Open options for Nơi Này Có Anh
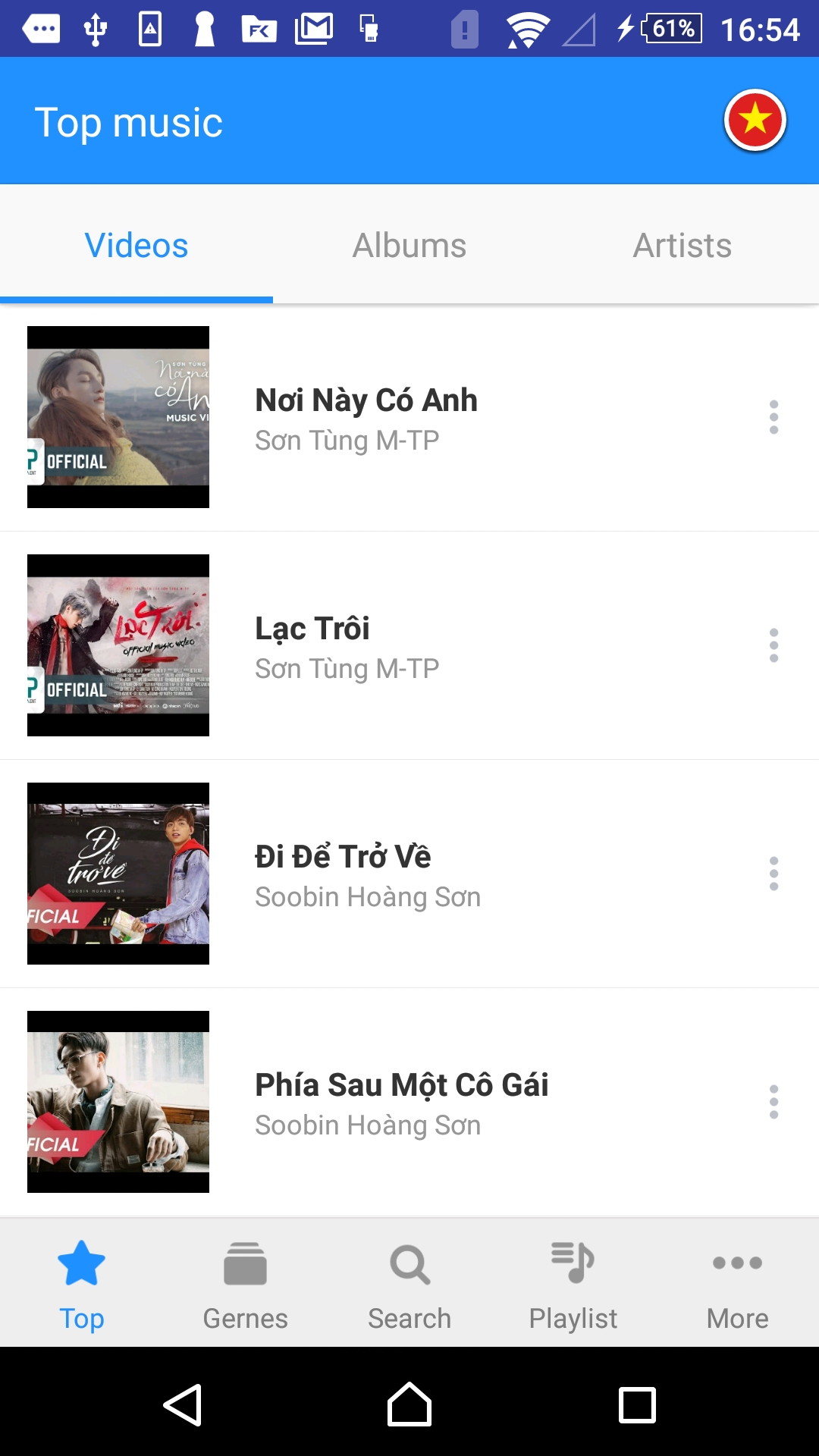This screenshot has height=1456, width=819. pos(773,417)
